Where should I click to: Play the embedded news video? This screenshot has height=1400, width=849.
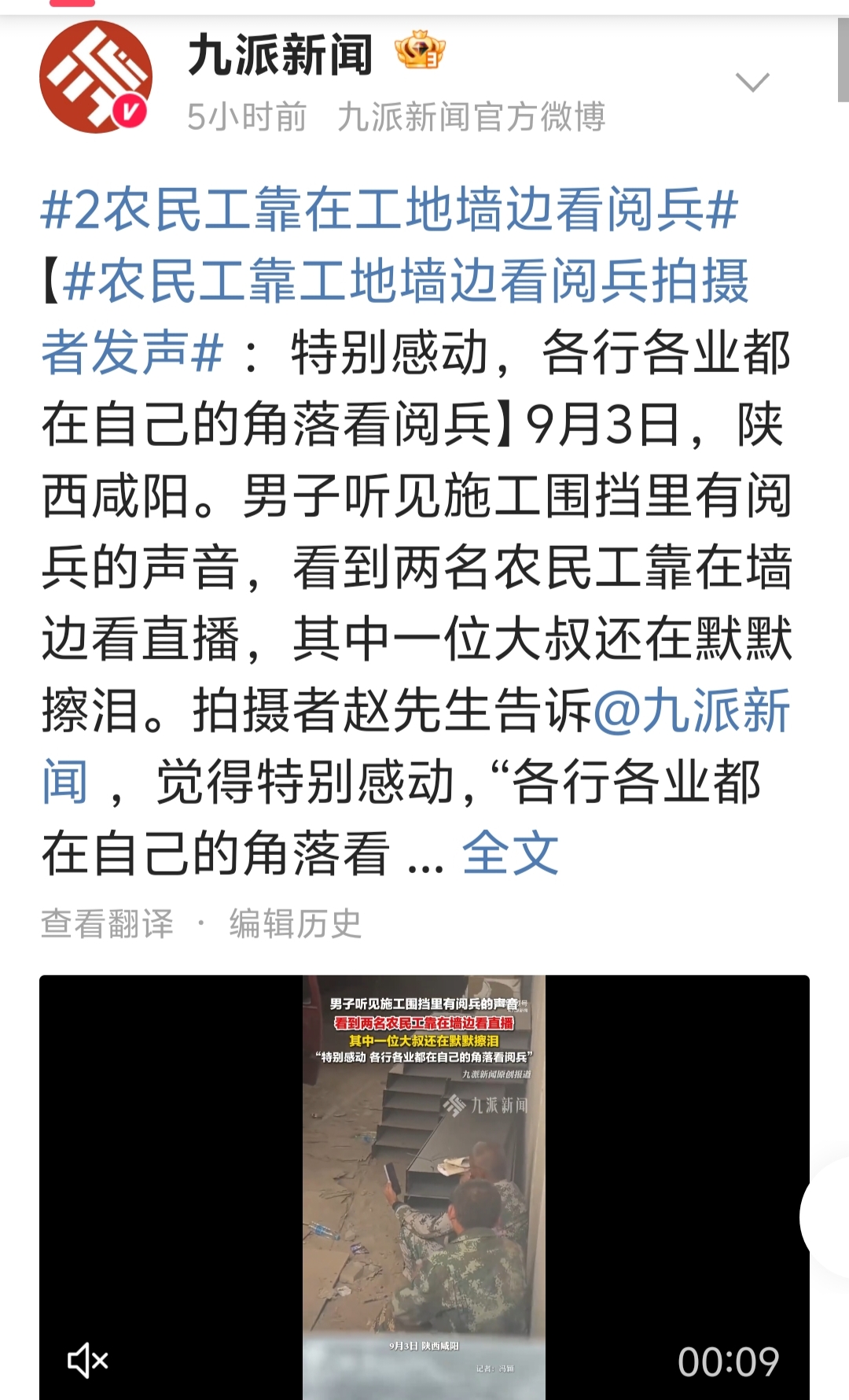click(424, 1180)
